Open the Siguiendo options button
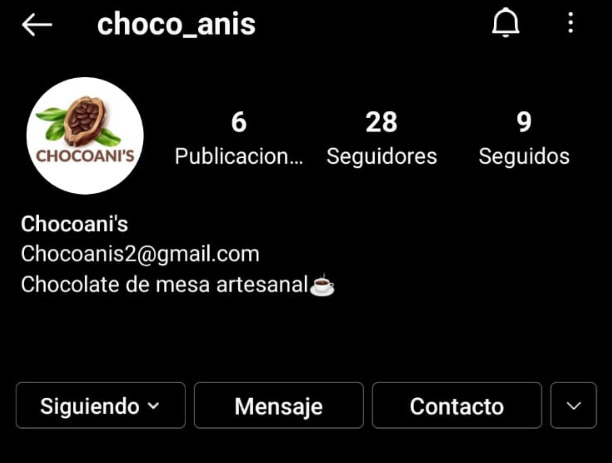612x463 pixels. click(101, 406)
